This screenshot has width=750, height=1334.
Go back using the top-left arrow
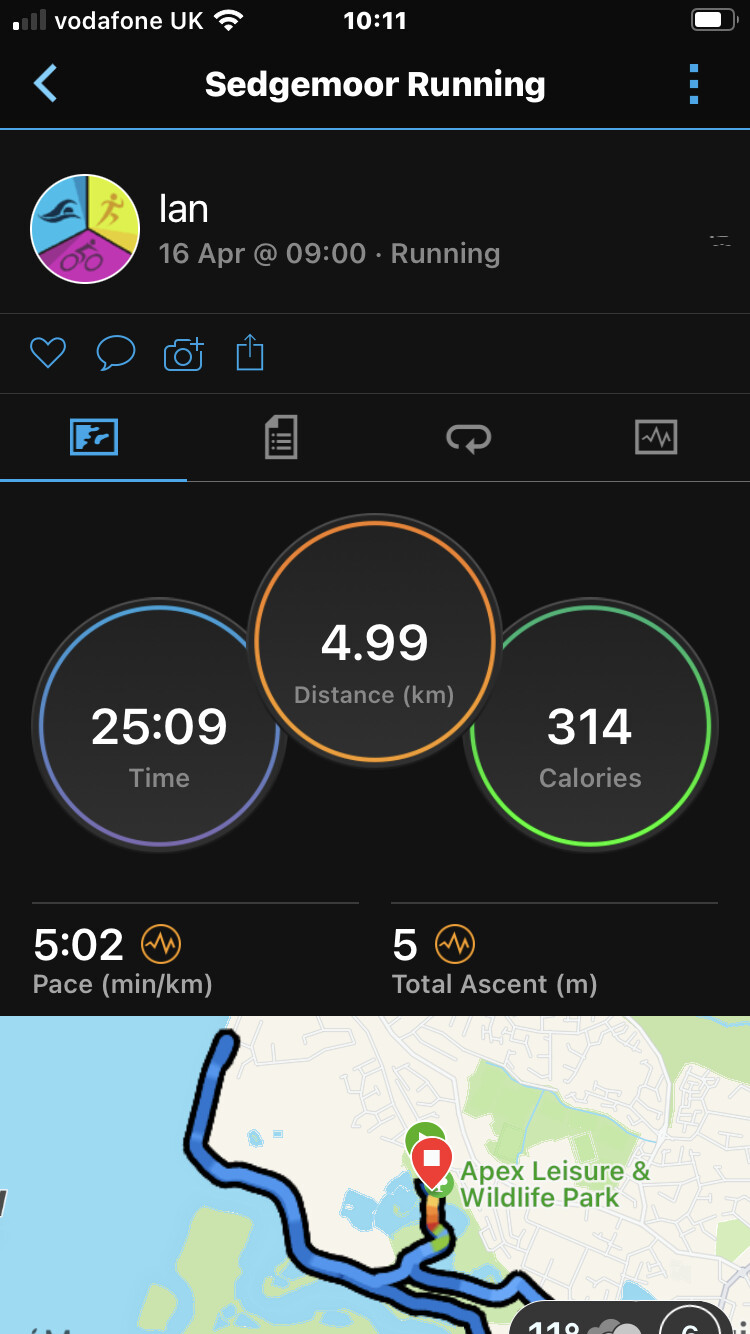tap(45, 84)
